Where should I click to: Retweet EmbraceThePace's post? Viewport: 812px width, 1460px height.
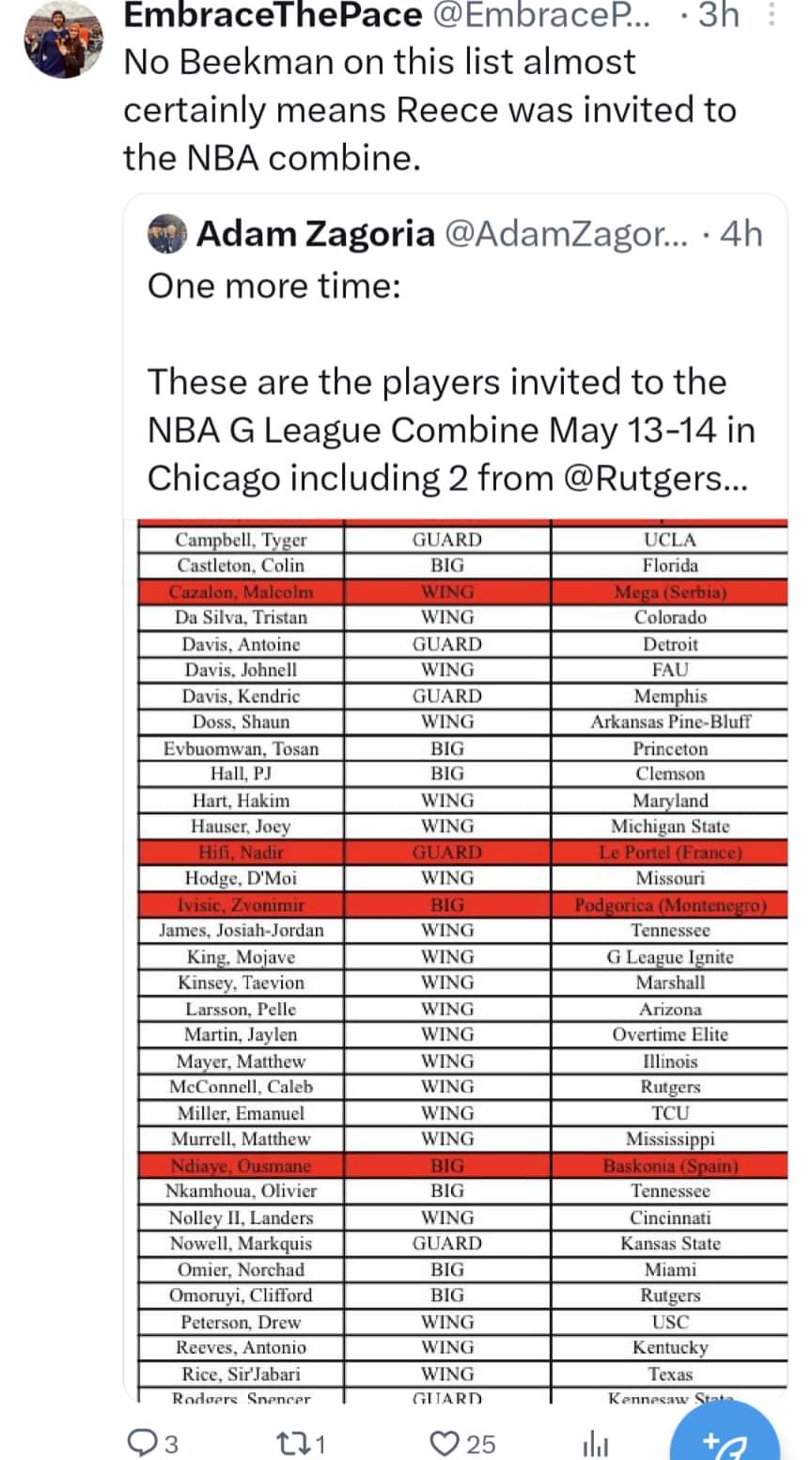coord(301,1442)
